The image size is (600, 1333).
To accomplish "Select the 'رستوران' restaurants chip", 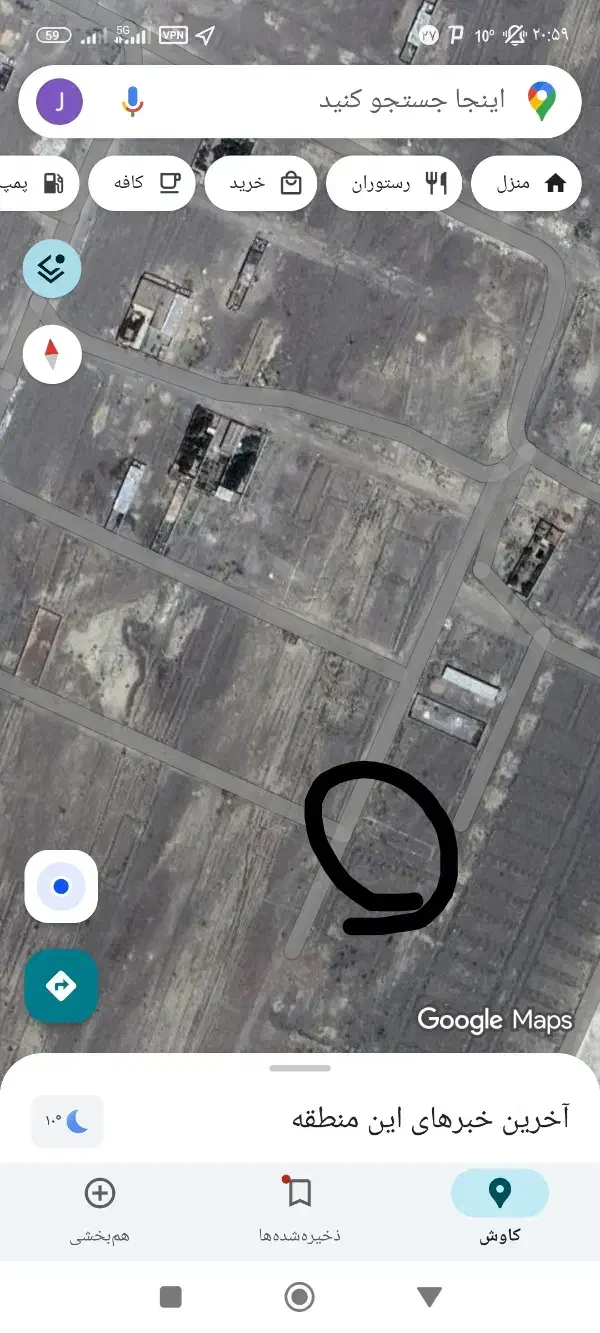I will pyautogui.click(x=394, y=183).
